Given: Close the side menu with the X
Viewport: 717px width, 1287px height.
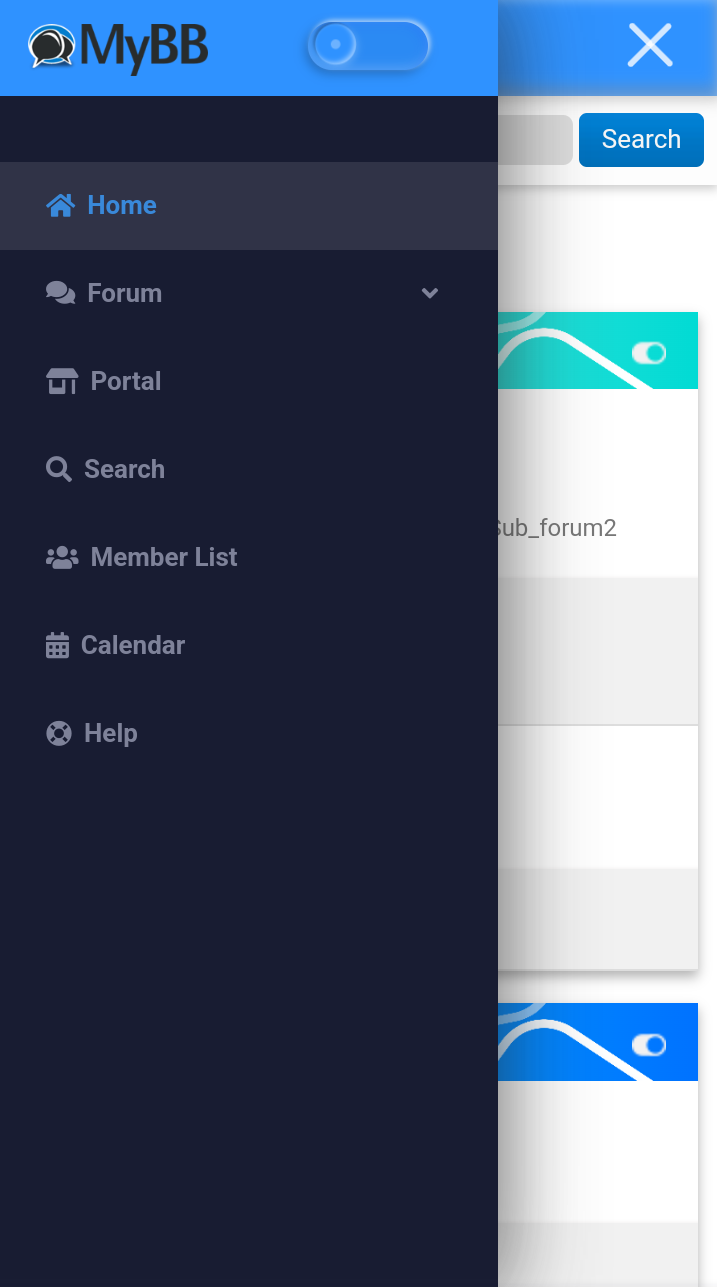Looking at the screenshot, I should pyautogui.click(x=649, y=45).
